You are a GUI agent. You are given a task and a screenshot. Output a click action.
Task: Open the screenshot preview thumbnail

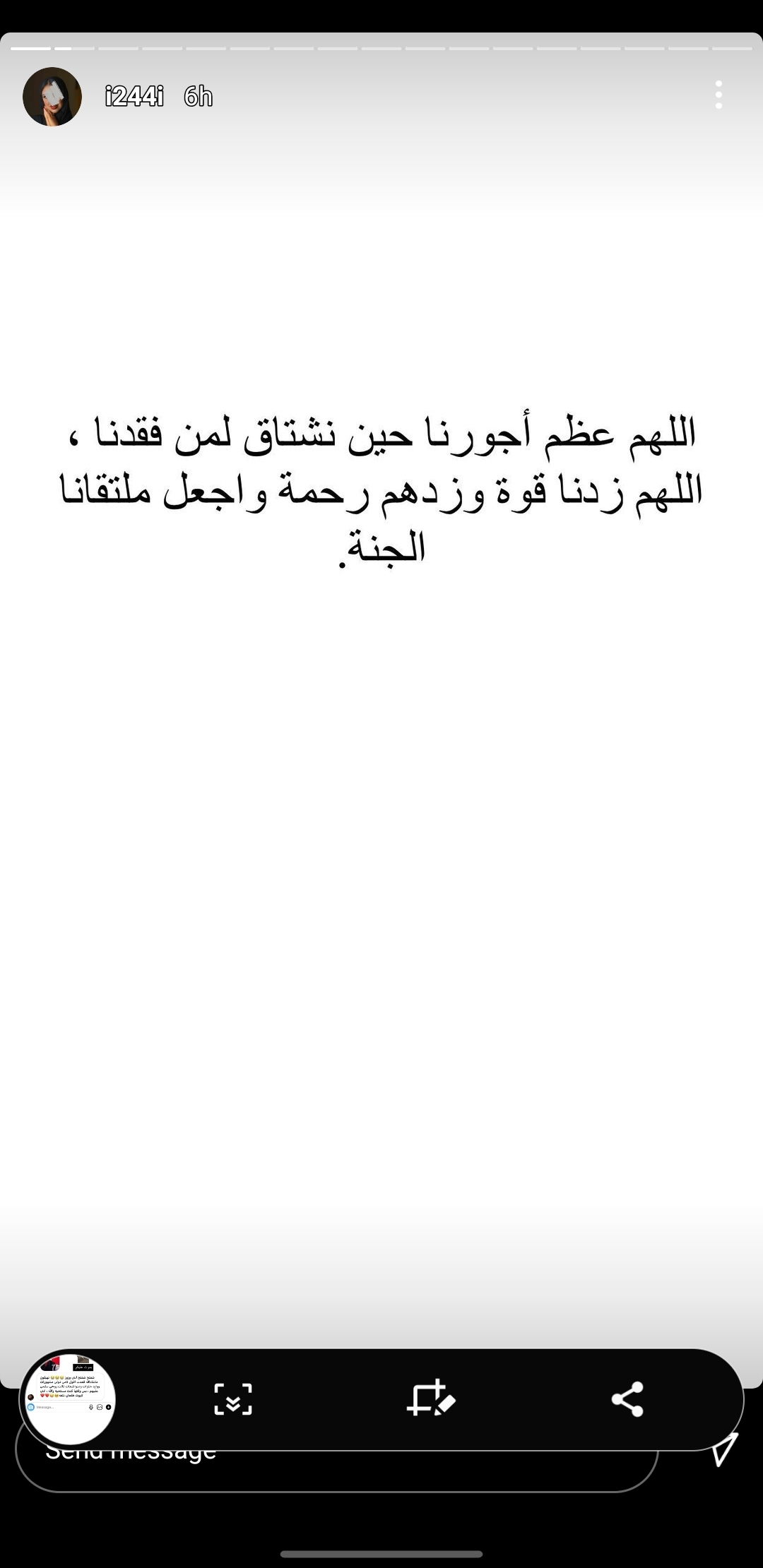pos(69,1399)
